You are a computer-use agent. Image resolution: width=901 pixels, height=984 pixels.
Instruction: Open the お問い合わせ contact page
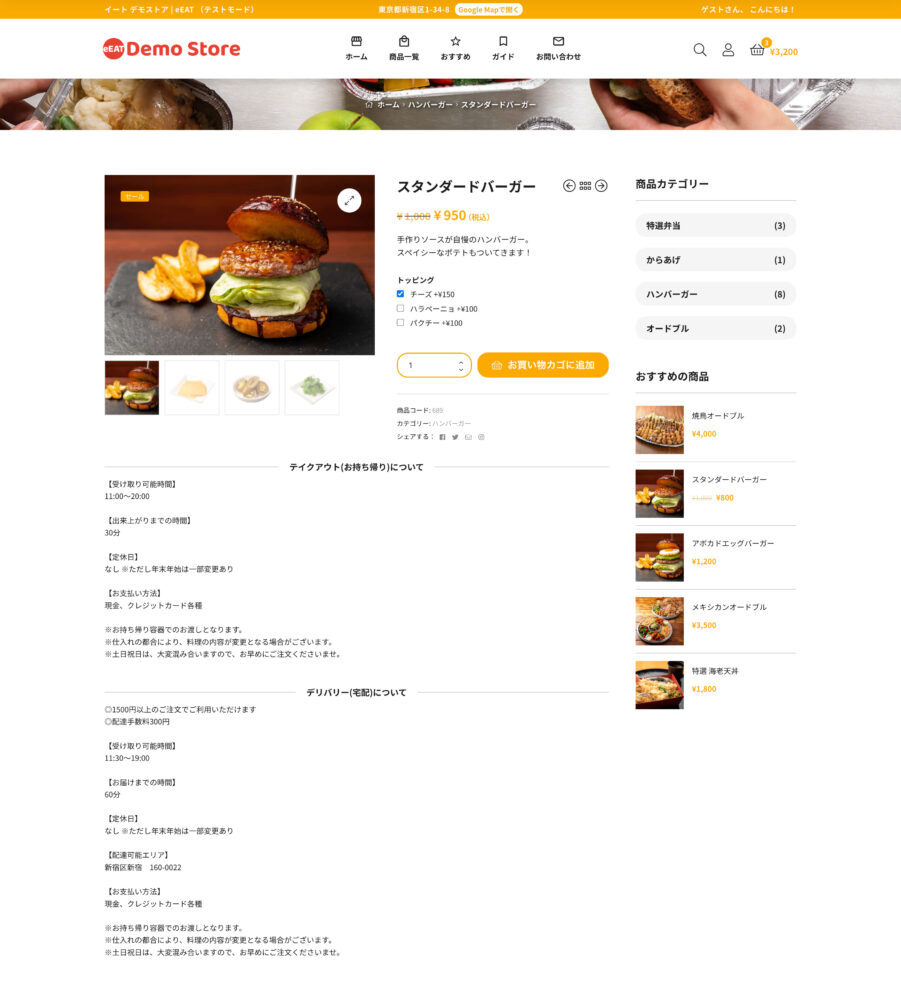click(x=558, y=48)
